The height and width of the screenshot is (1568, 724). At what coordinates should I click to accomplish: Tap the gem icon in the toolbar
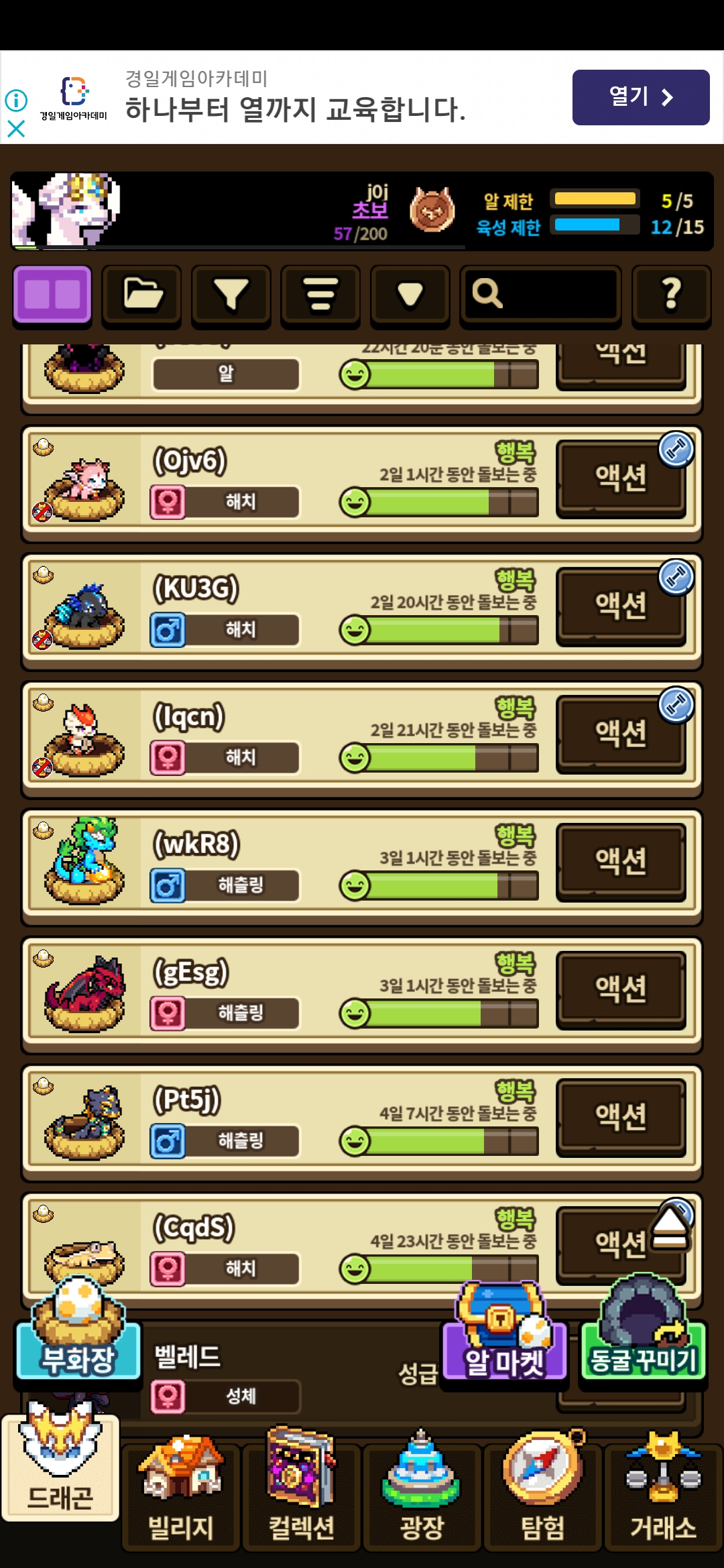pos(410,294)
